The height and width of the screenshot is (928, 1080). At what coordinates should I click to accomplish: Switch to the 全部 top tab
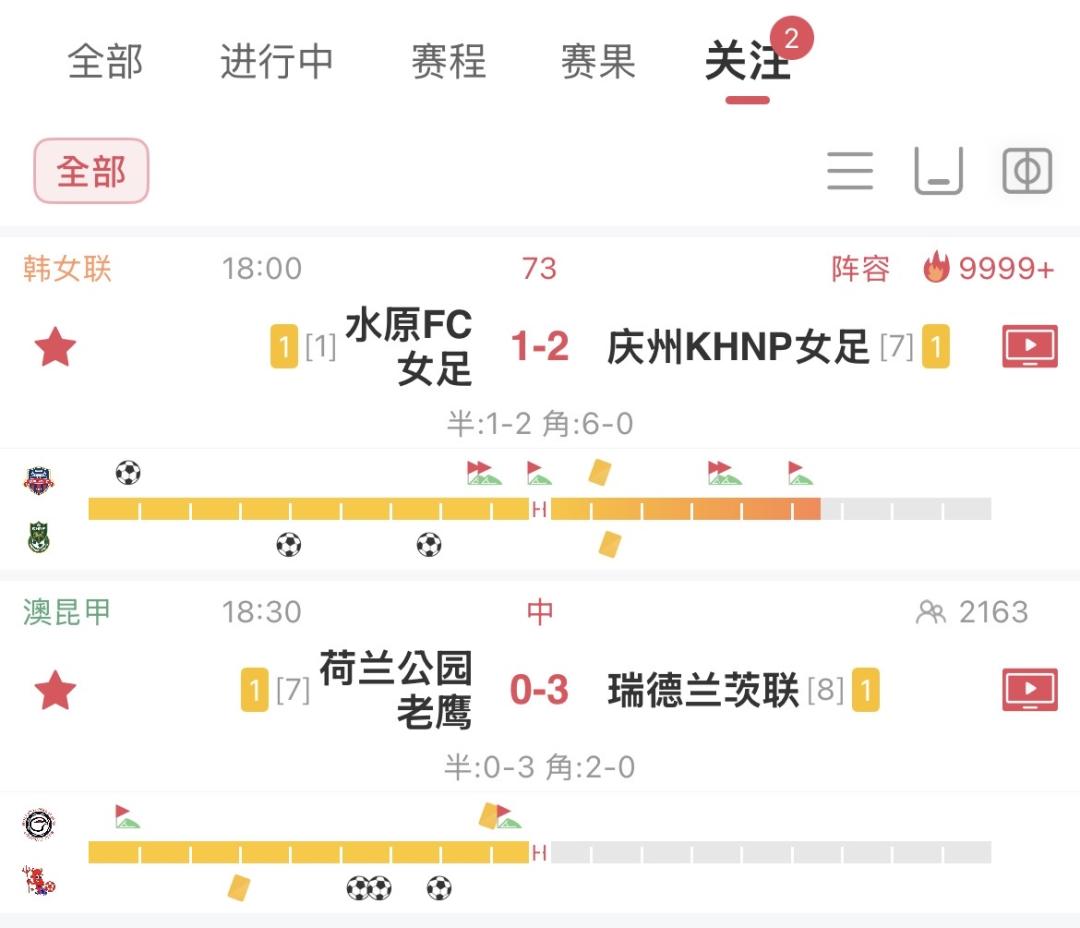pos(105,61)
